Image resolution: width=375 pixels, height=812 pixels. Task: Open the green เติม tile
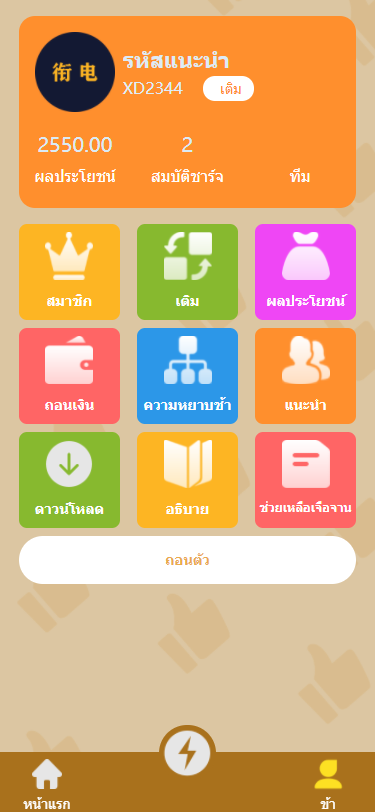[x=188, y=272]
